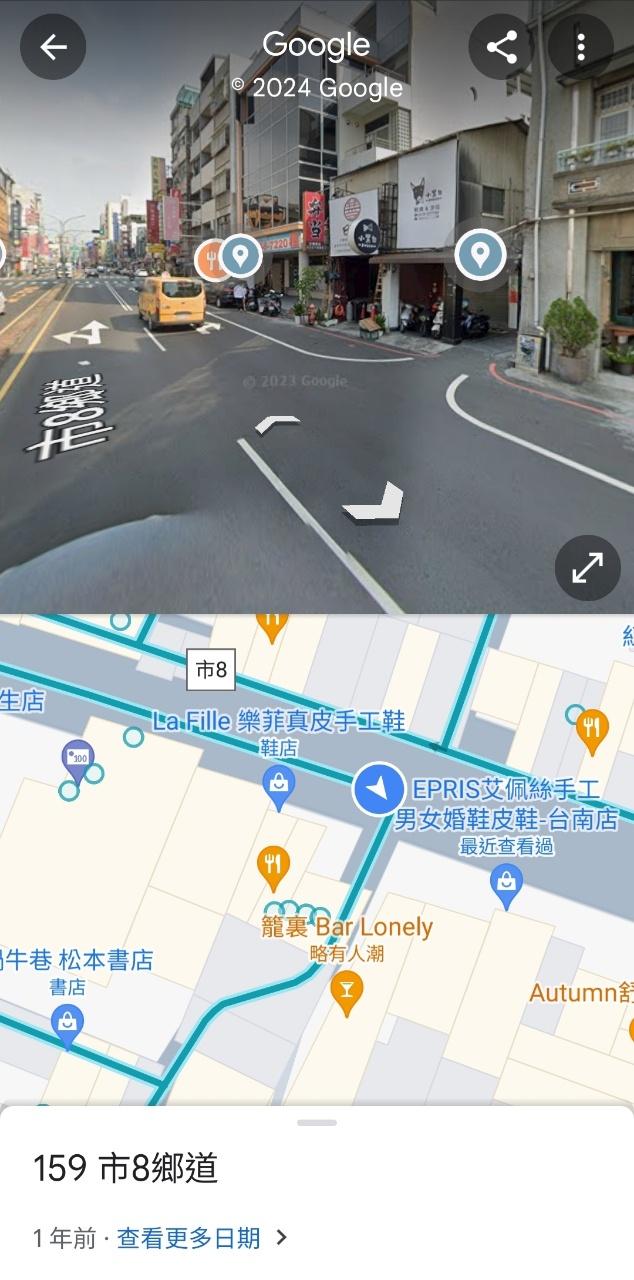Go back from Street View
Screen dimensions: 634x1280
click(53, 47)
